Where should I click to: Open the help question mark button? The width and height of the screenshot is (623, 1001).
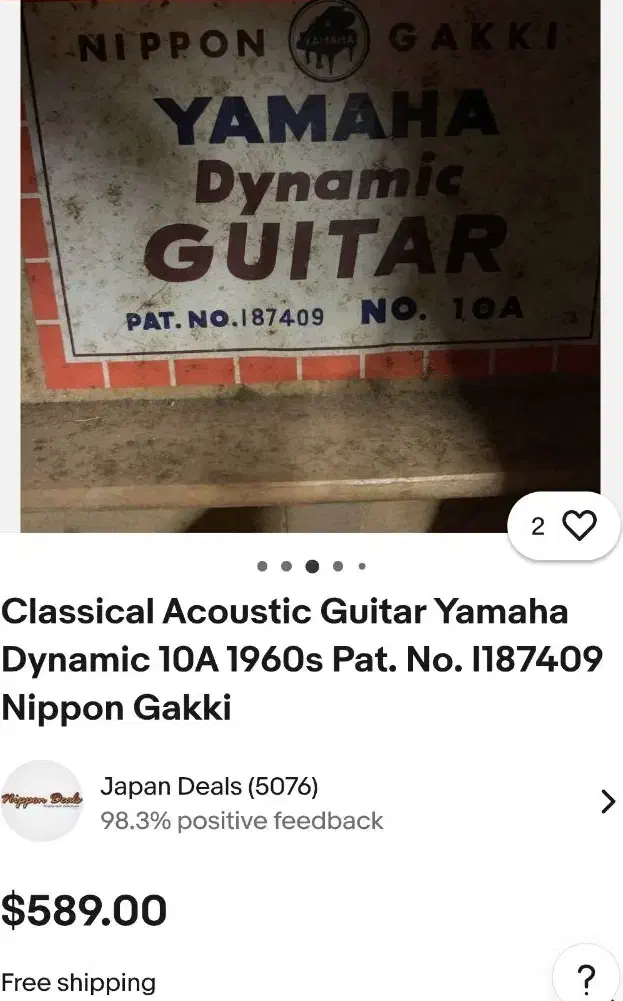point(587,977)
